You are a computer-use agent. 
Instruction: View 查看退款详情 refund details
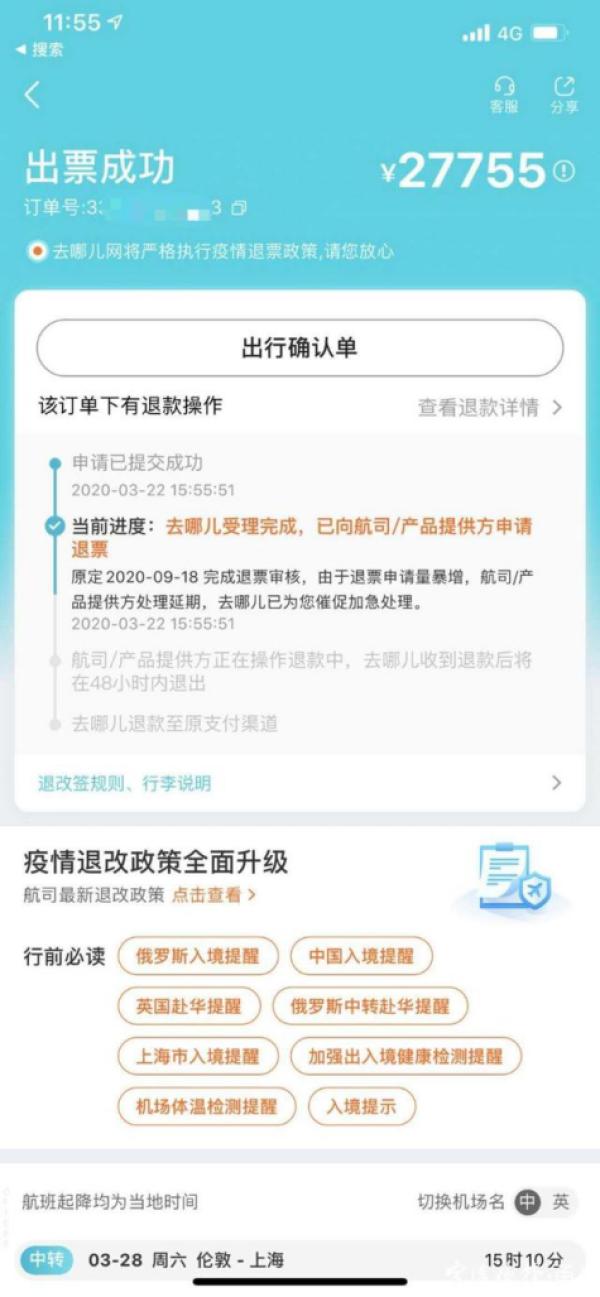pyautogui.click(x=490, y=407)
